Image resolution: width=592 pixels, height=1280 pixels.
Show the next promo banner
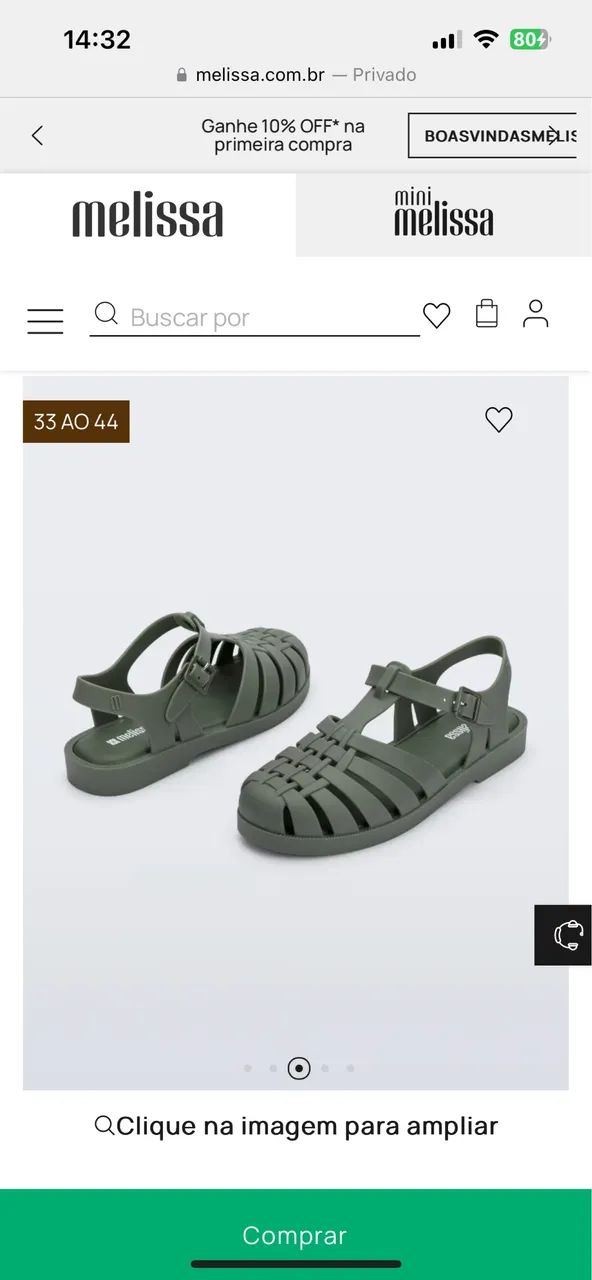tap(555, 135)
